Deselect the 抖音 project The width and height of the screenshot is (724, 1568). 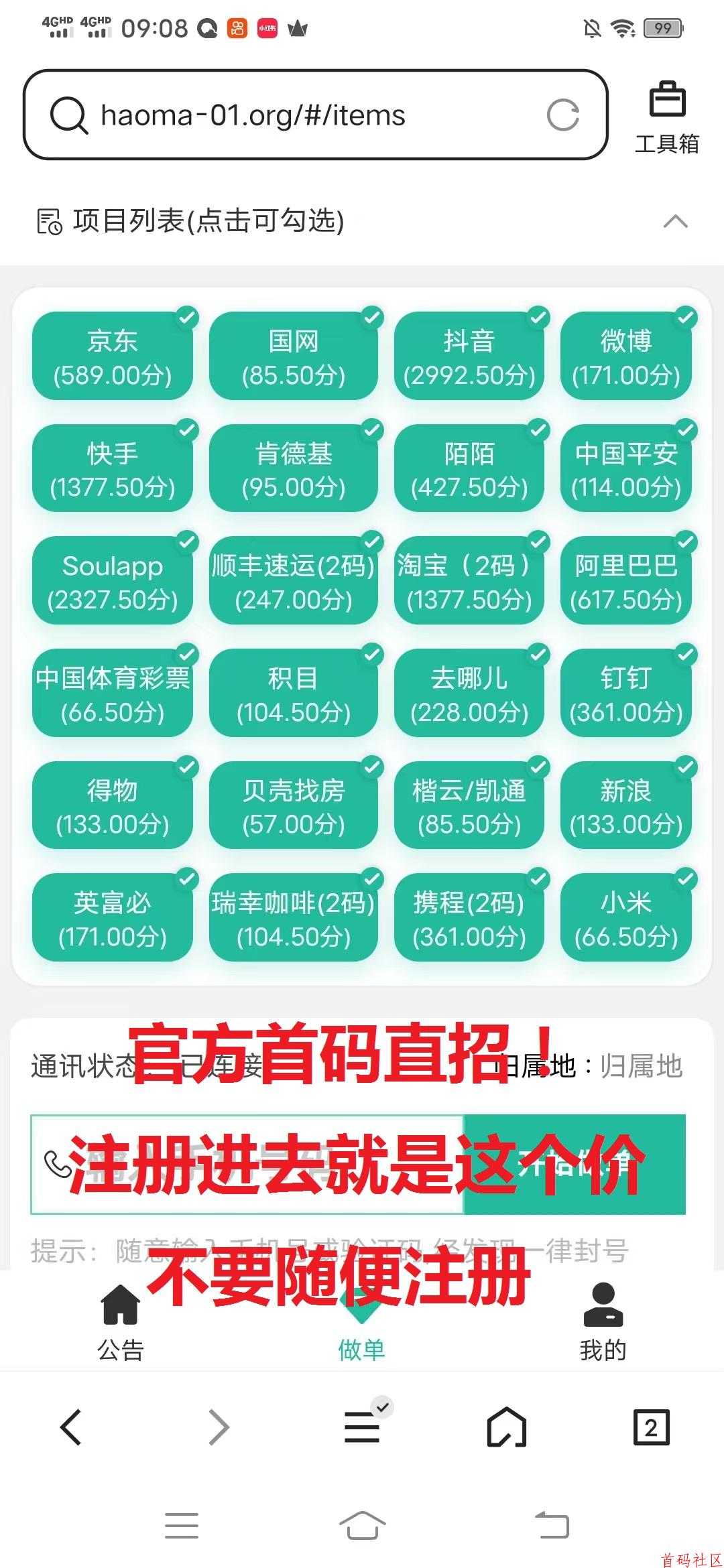pos(469,356)
